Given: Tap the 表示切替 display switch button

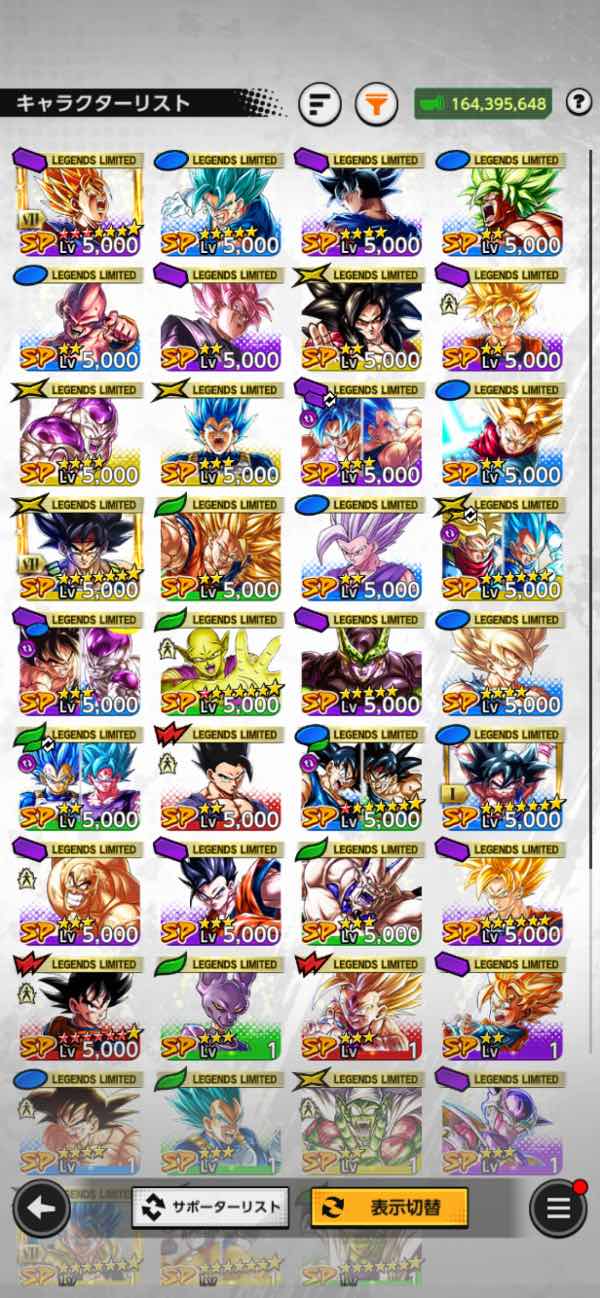Looking at the screenshot, I should point(389,1207).
